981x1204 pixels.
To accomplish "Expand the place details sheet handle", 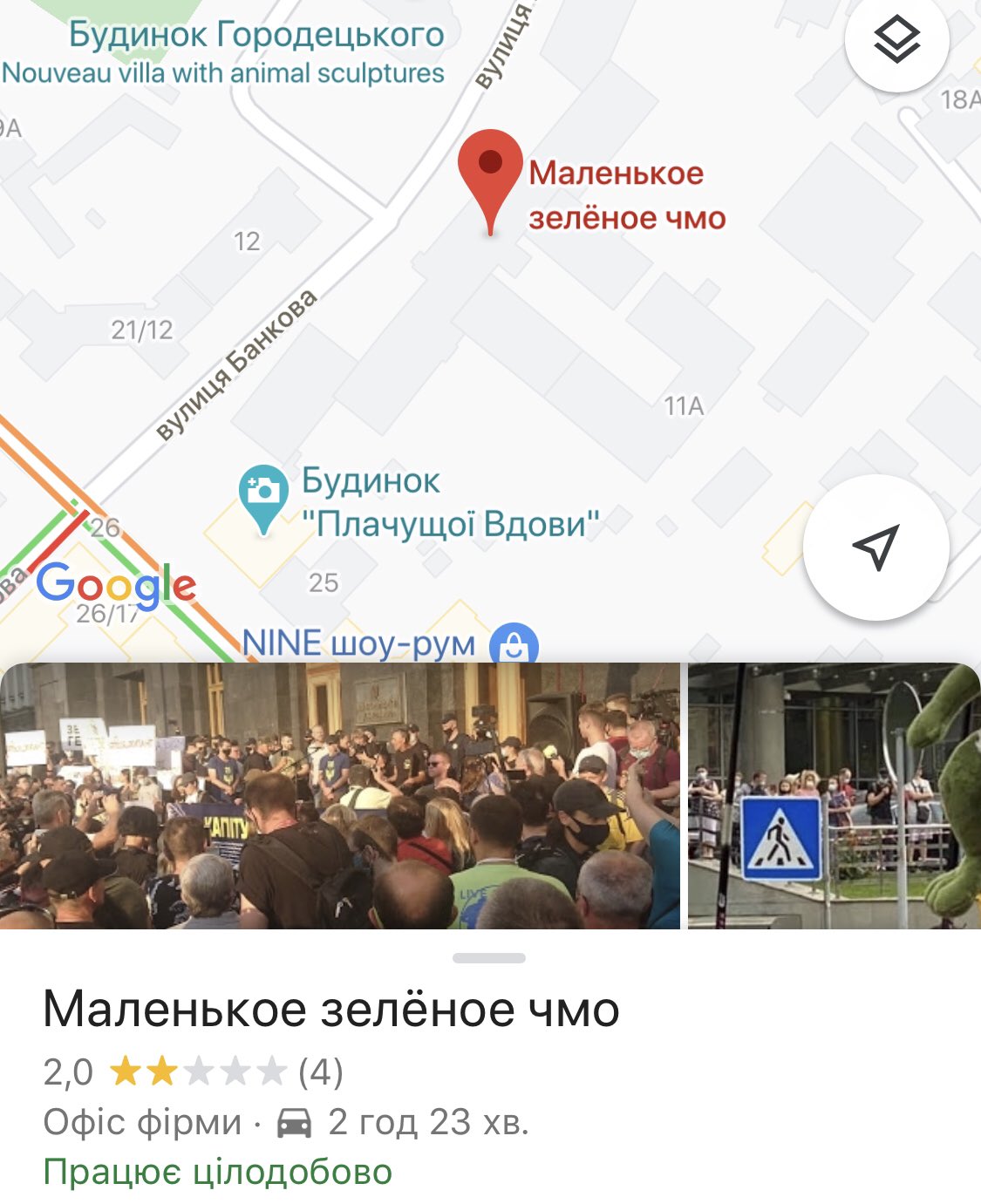I will 489,958.
